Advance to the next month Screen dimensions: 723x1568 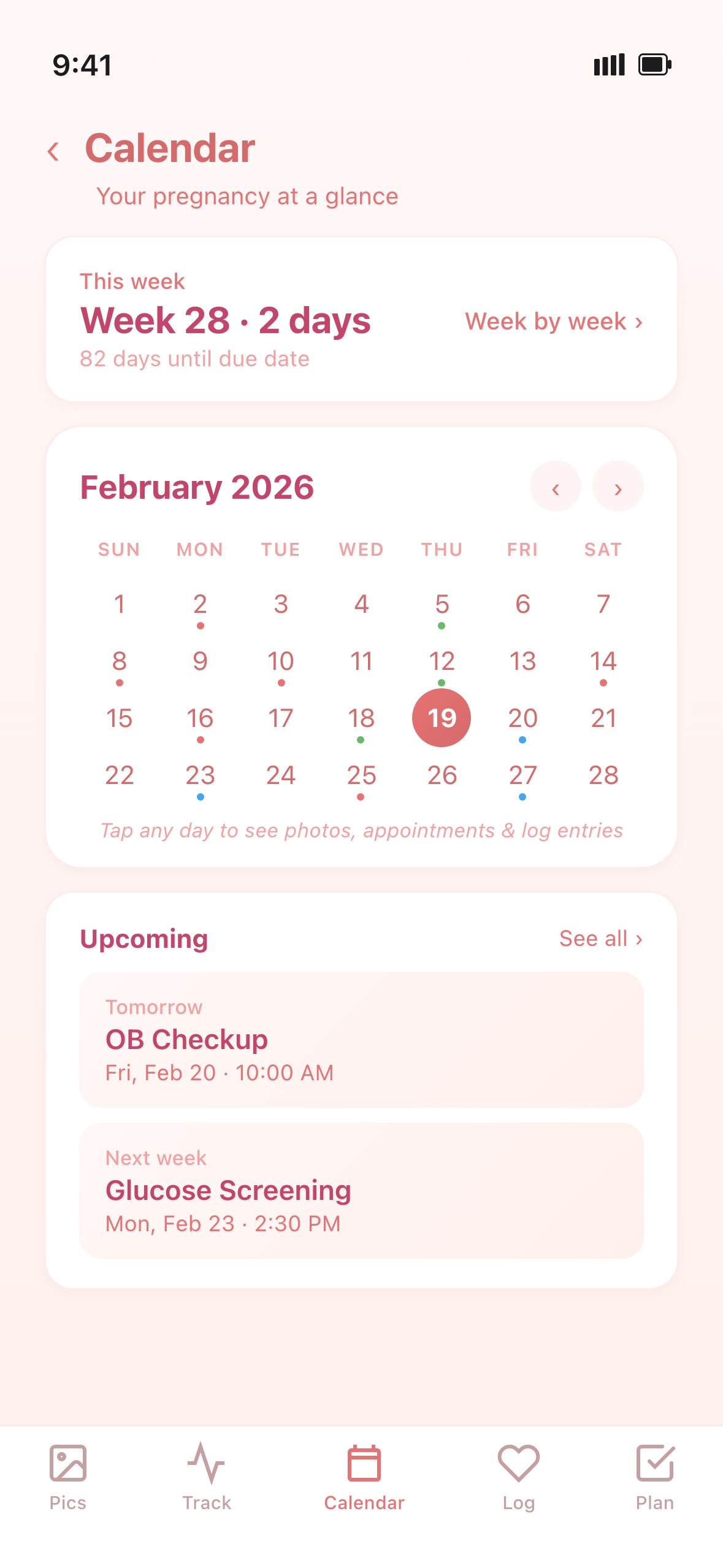click(618, 486)
